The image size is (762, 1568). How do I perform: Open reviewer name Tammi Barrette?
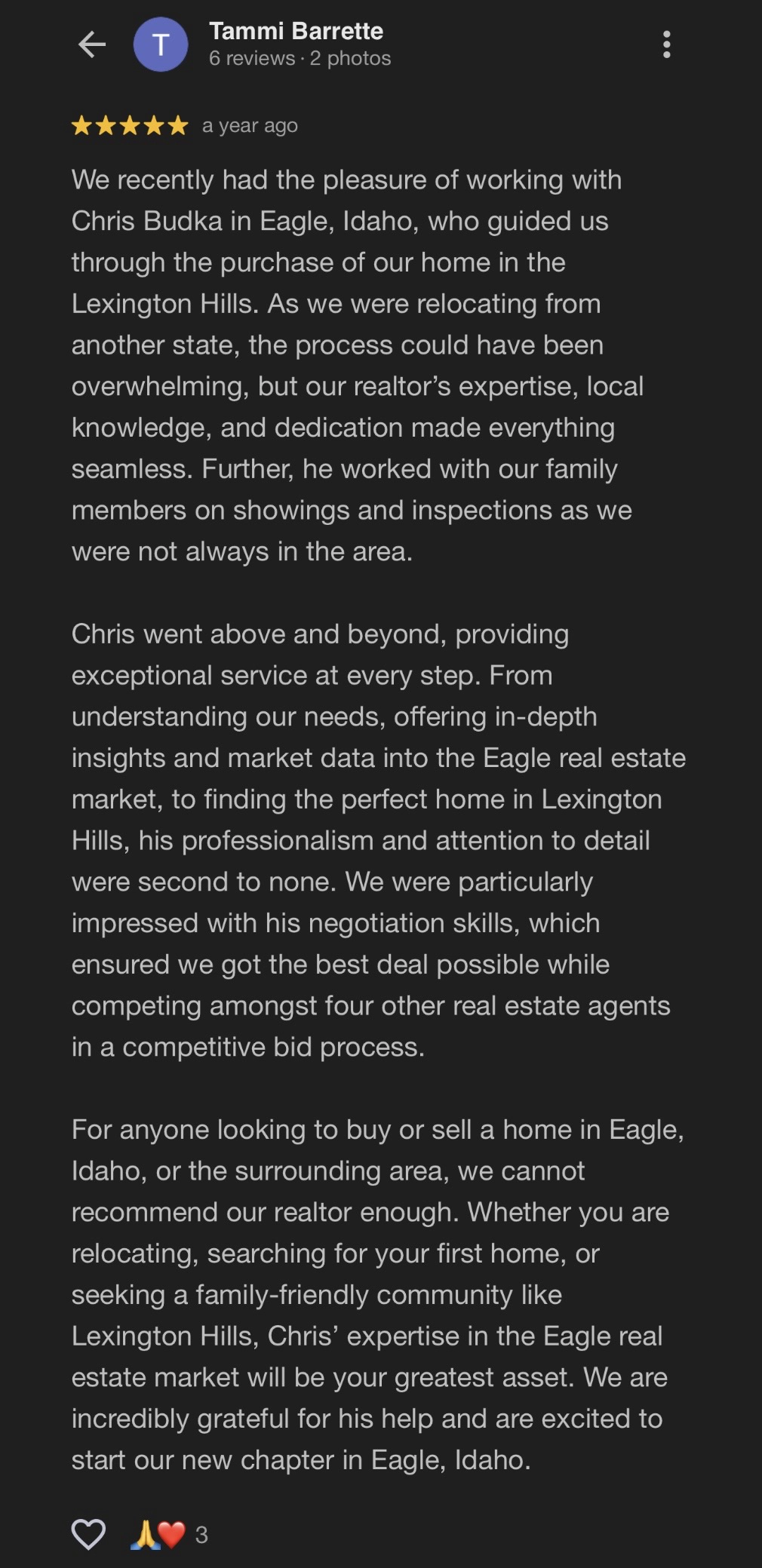tap(296, 31)
